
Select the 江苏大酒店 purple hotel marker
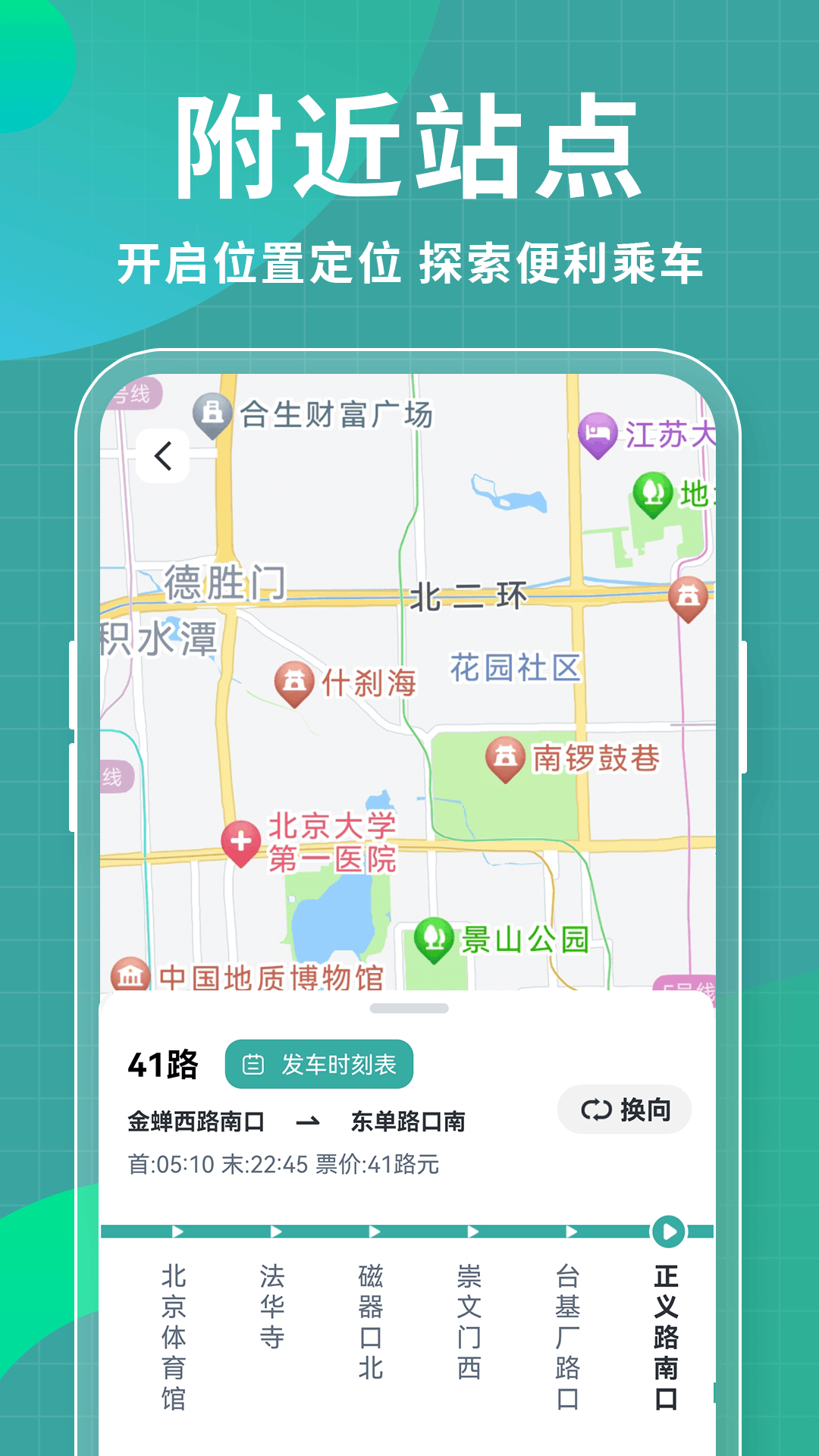coord(599,432)
